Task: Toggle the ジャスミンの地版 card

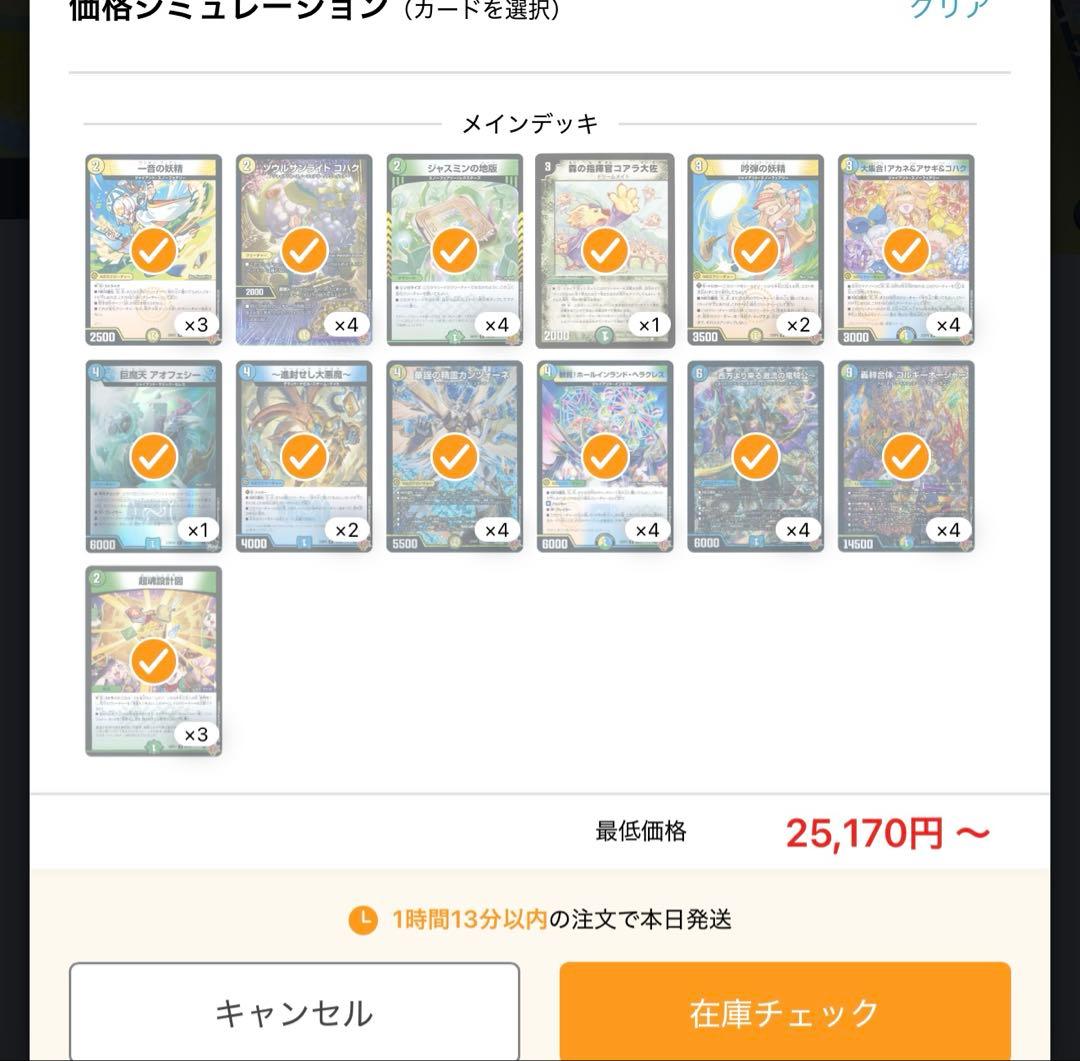Action: 454,250
